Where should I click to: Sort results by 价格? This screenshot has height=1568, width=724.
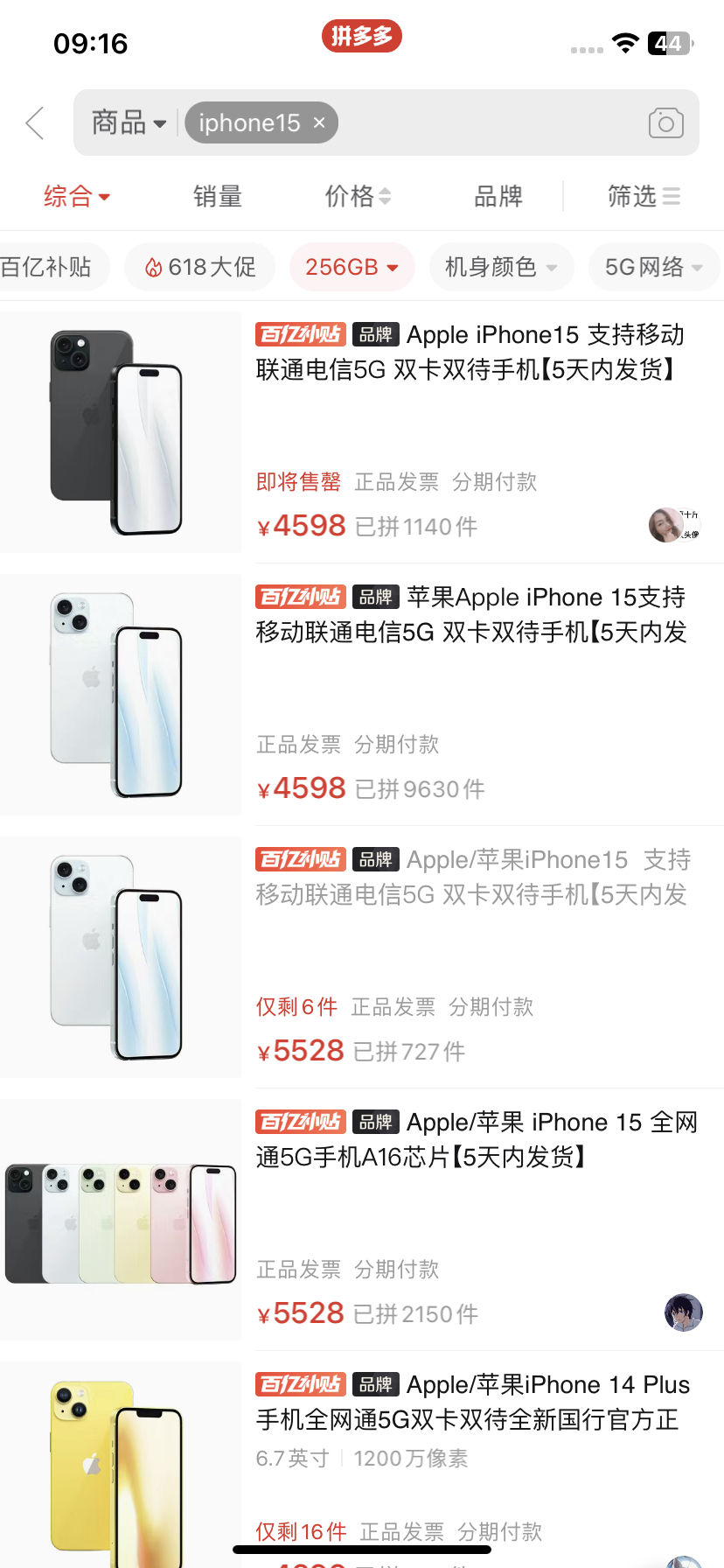[x=357, y=197]
